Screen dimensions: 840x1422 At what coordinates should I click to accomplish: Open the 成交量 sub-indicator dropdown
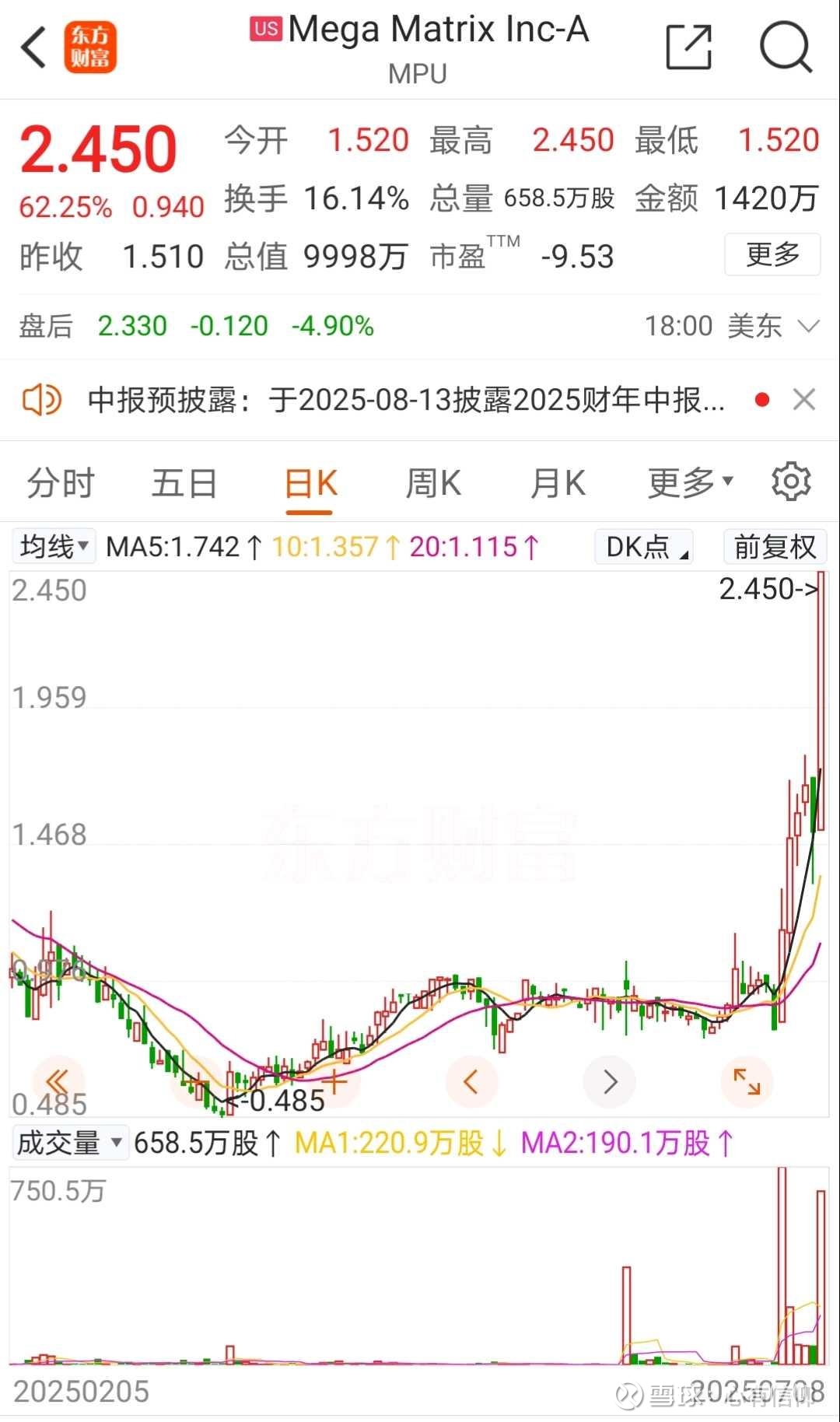(x=70, y=1143)
